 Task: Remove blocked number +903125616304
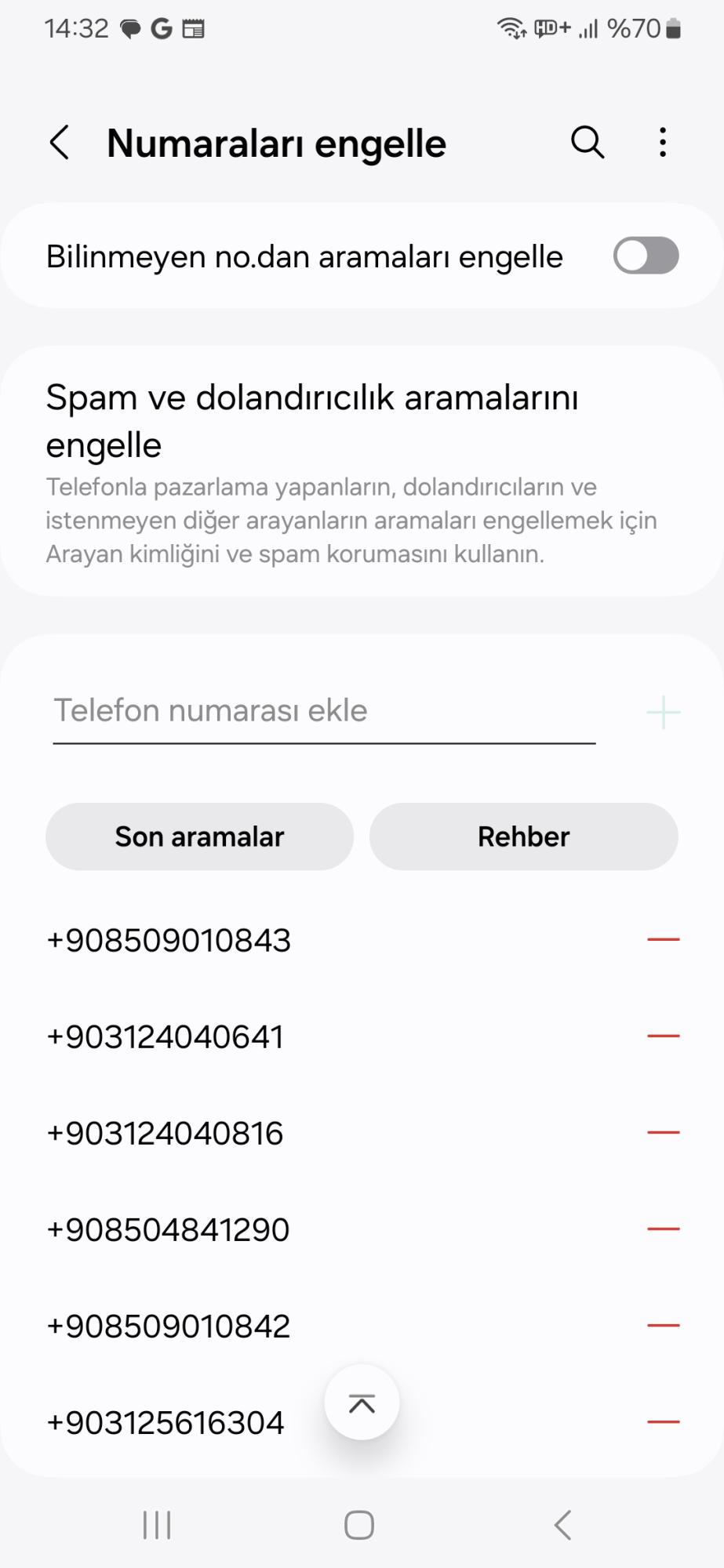coord(661,1421)
